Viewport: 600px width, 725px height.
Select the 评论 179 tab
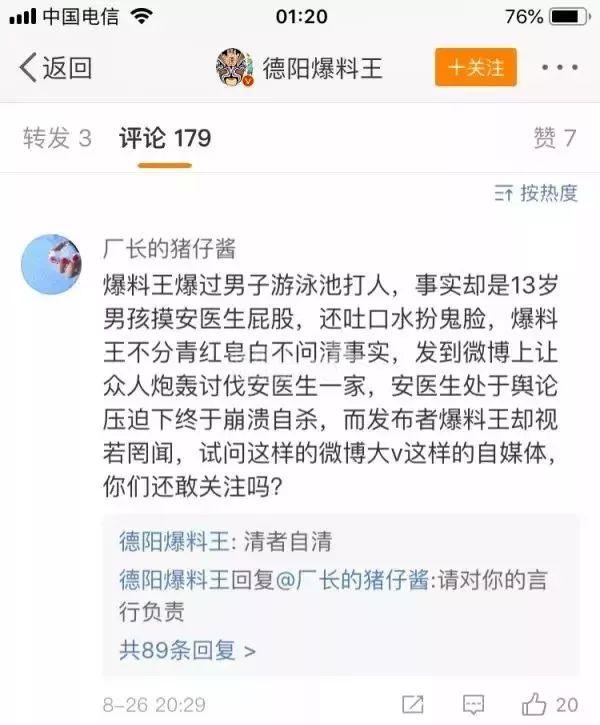click(165, 137)
